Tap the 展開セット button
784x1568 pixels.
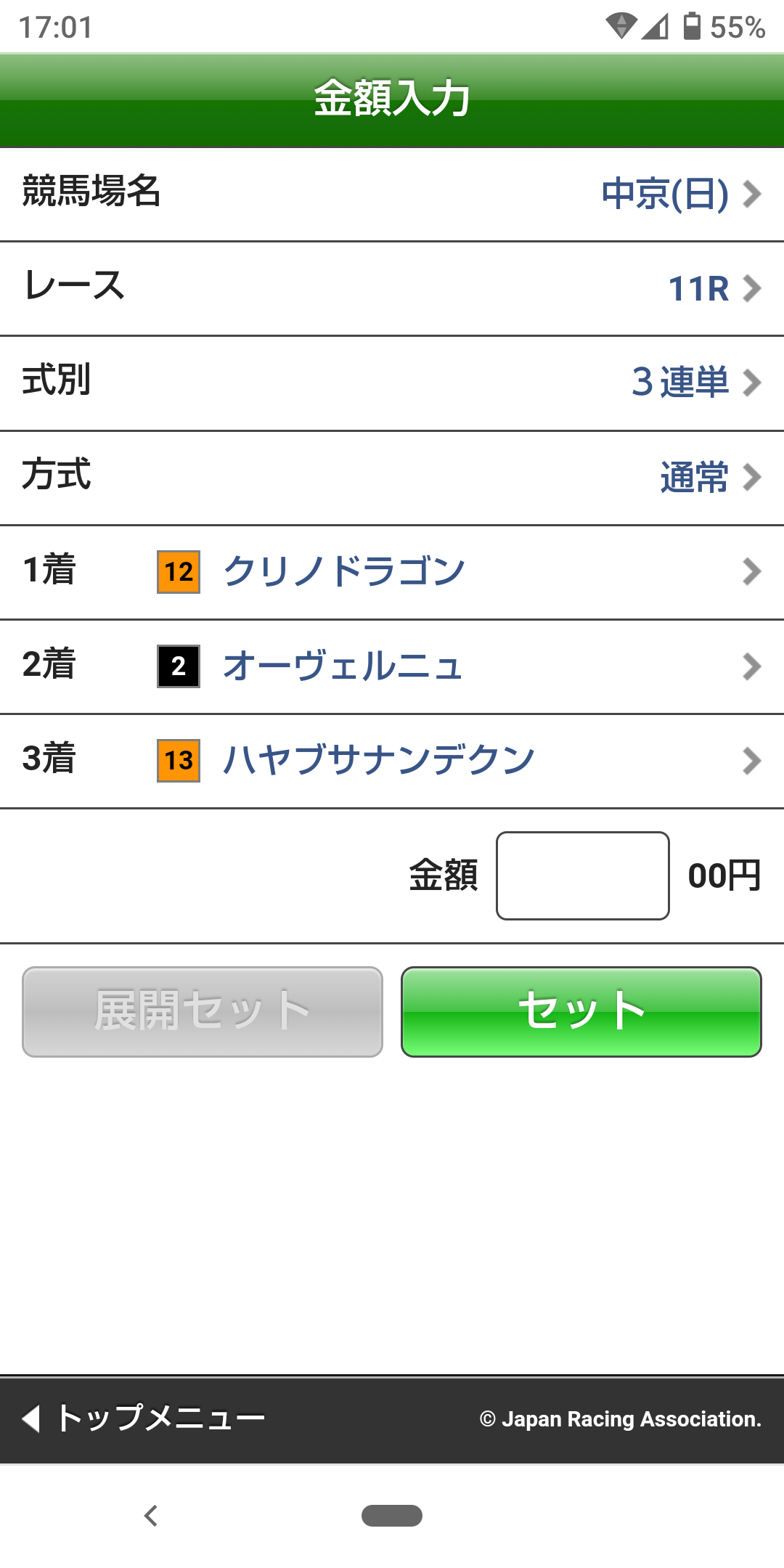tap(203, 1011)
